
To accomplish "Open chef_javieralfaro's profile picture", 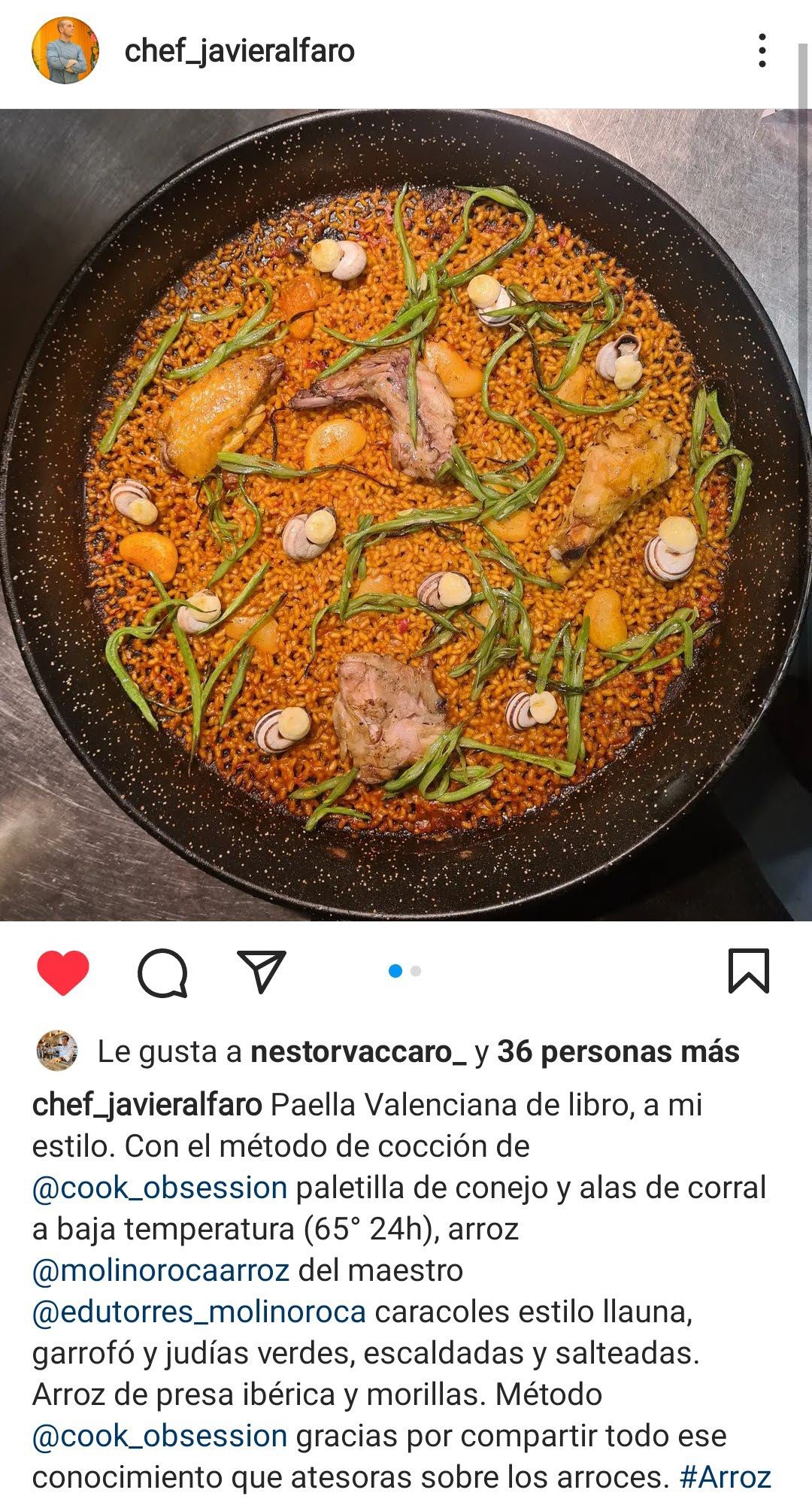I will (65, 50).
